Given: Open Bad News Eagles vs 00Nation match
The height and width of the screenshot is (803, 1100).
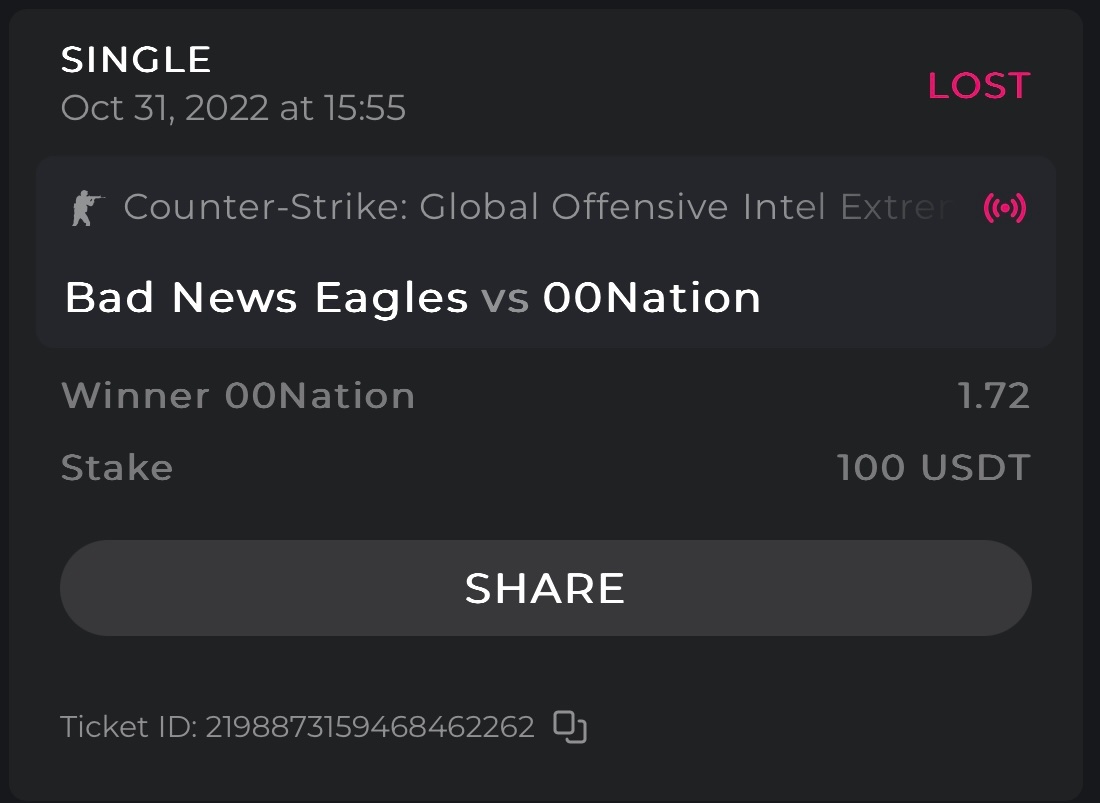Looking at the screenshot, I should pyautogui.click(x=412, y=298).
